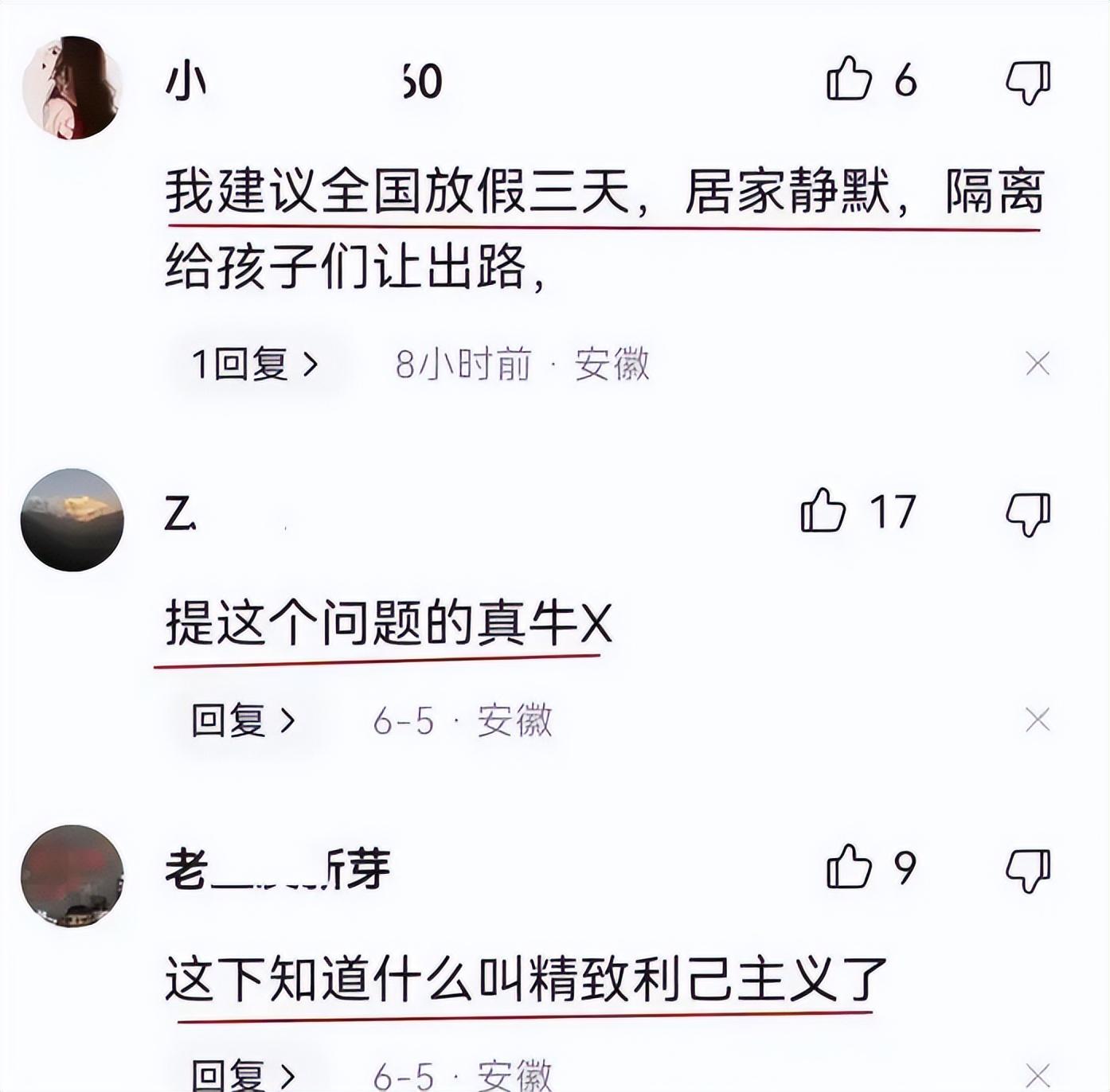Dislike the 提这个问题的真牛X comment
1110x1092 pixels.
click(x=1028, y=513)
